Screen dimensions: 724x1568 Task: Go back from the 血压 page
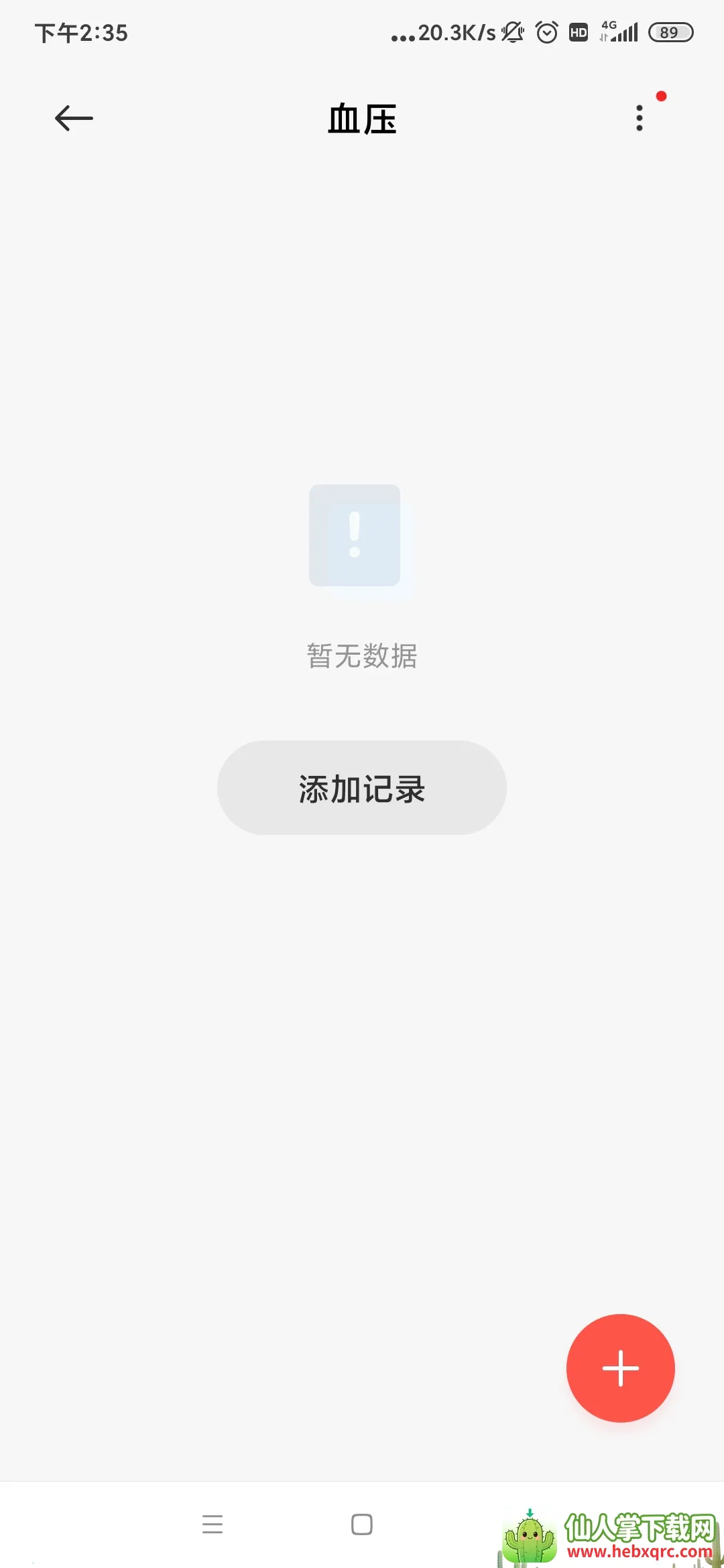point(74,119)
